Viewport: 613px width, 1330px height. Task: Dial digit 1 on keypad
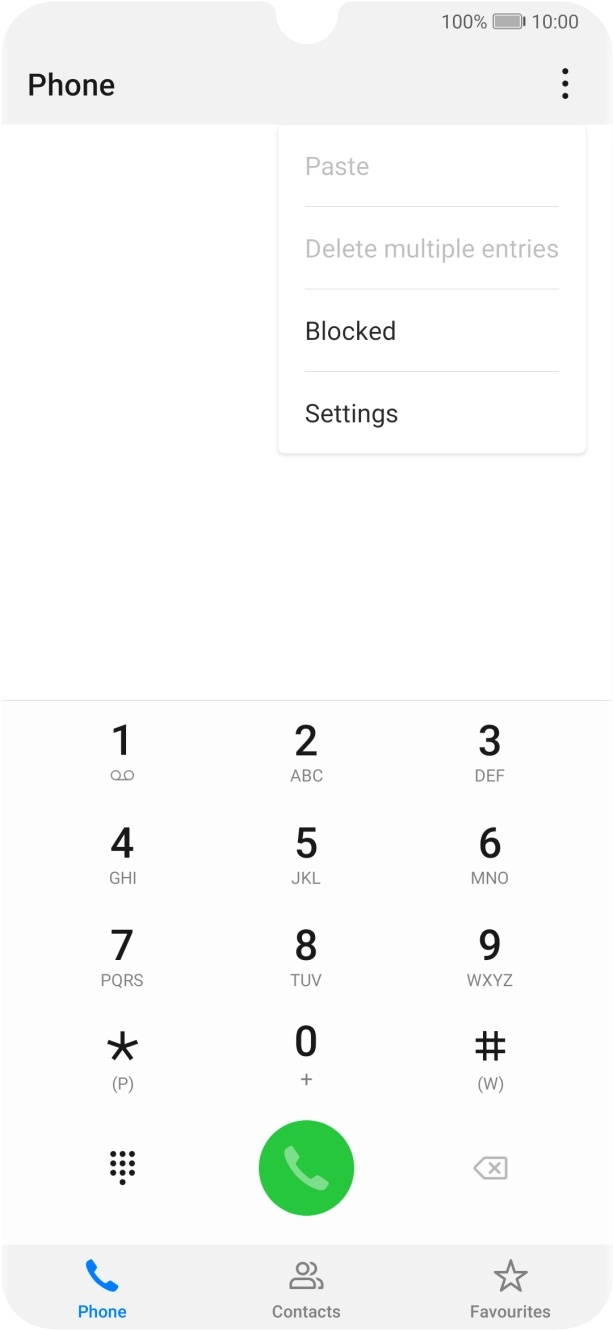(122, 752)
